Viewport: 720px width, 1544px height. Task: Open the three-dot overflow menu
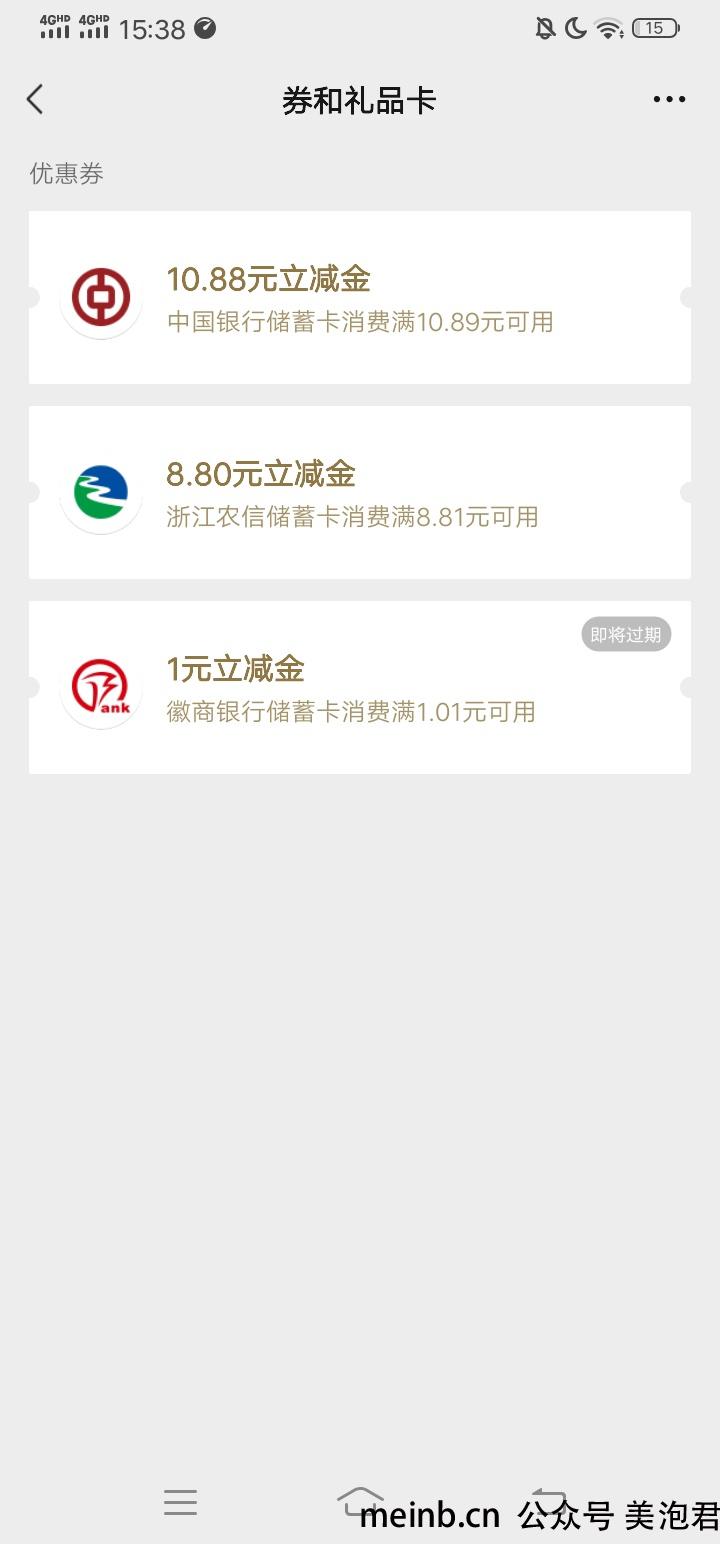point(669,99)
